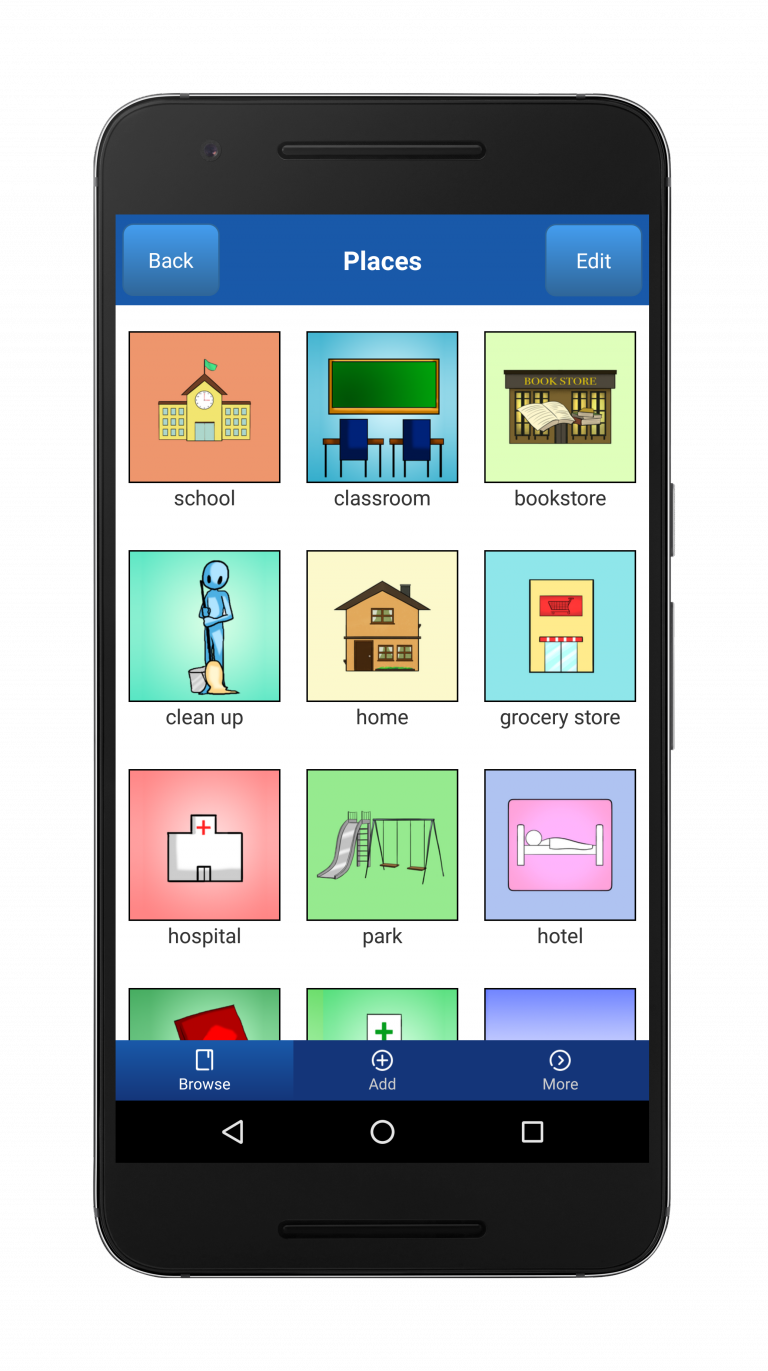Select the park tile
Screen dimensions: 768x1371
tap(382, 845)
